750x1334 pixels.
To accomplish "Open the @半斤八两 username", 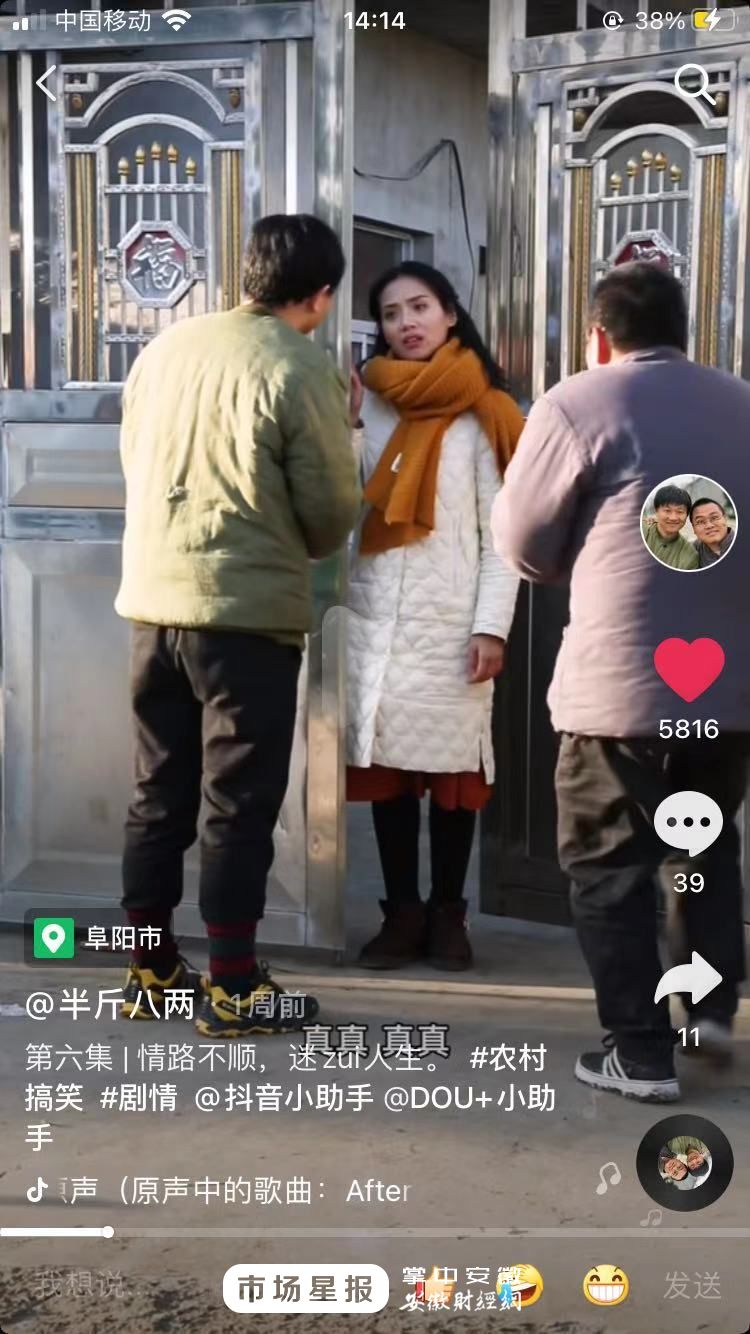I will coord(110,1005).
